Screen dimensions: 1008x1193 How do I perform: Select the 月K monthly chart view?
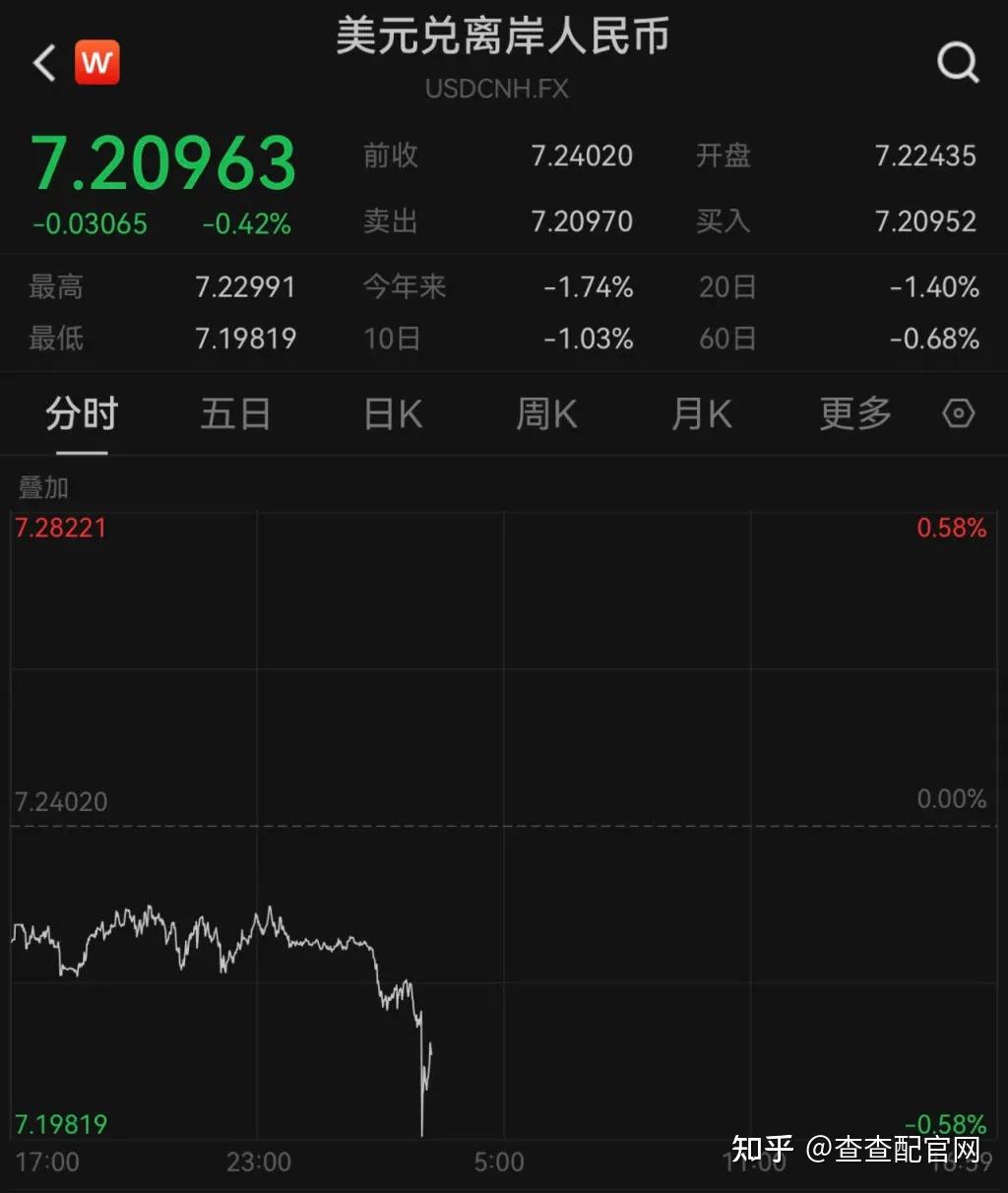[x=700, y=414]
